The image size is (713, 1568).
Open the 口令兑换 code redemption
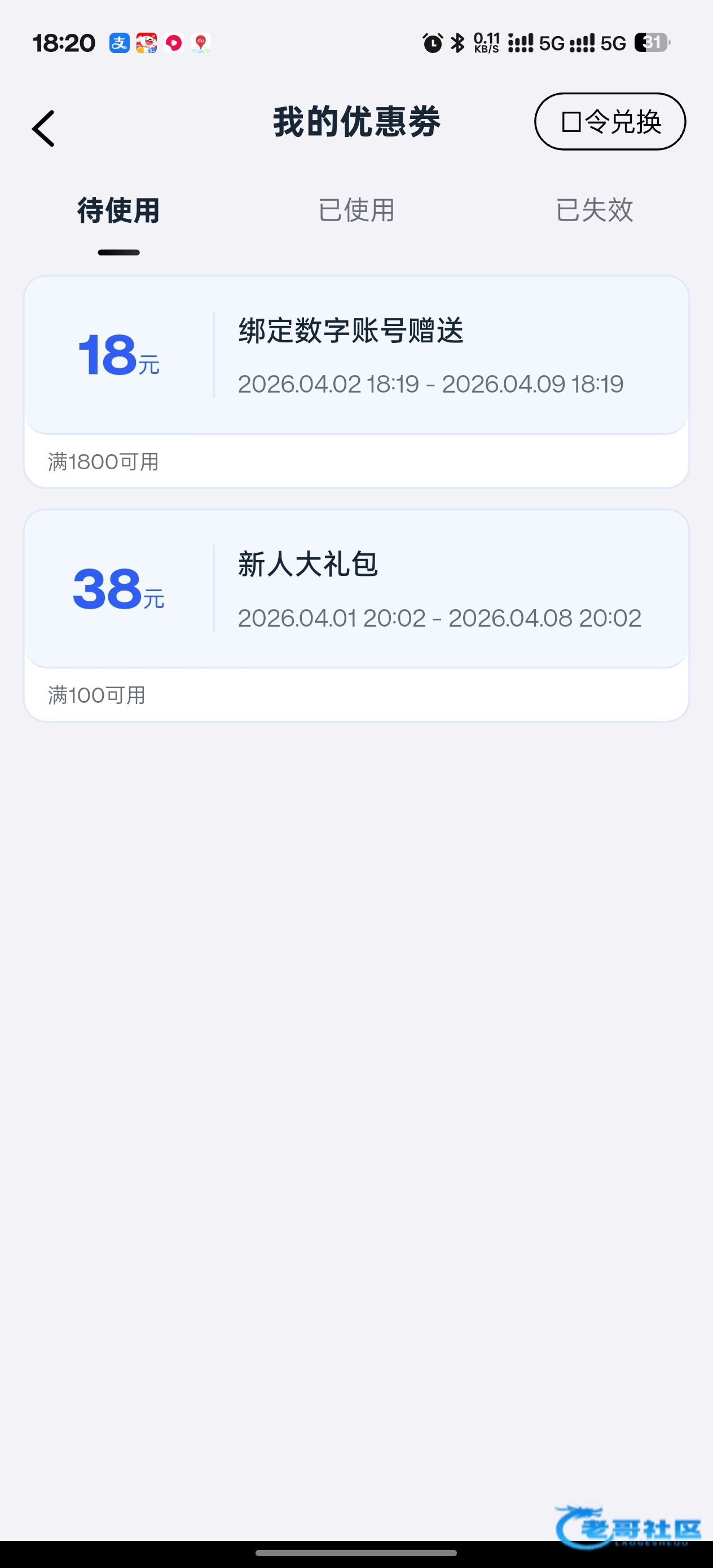point(610,122)
